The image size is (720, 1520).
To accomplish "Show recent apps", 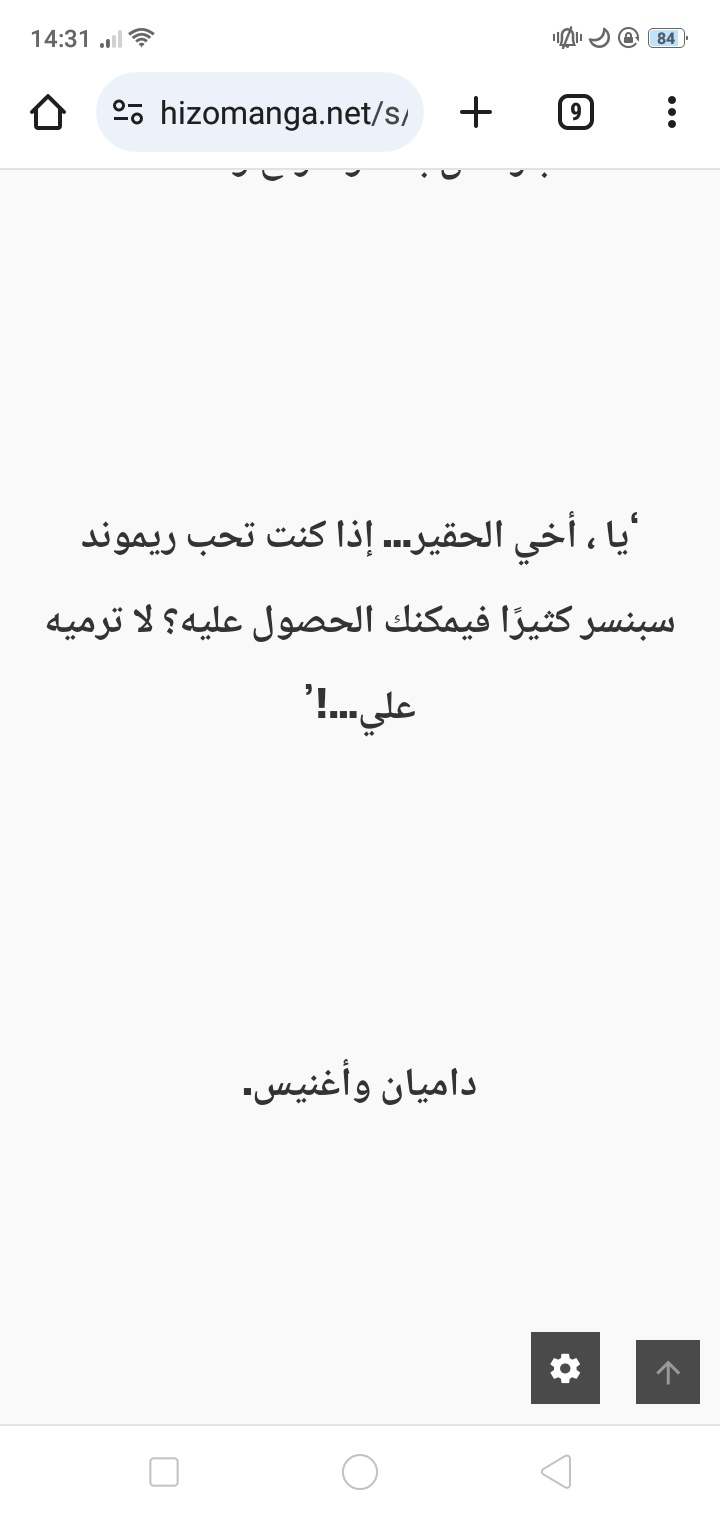I will 164,1472.
